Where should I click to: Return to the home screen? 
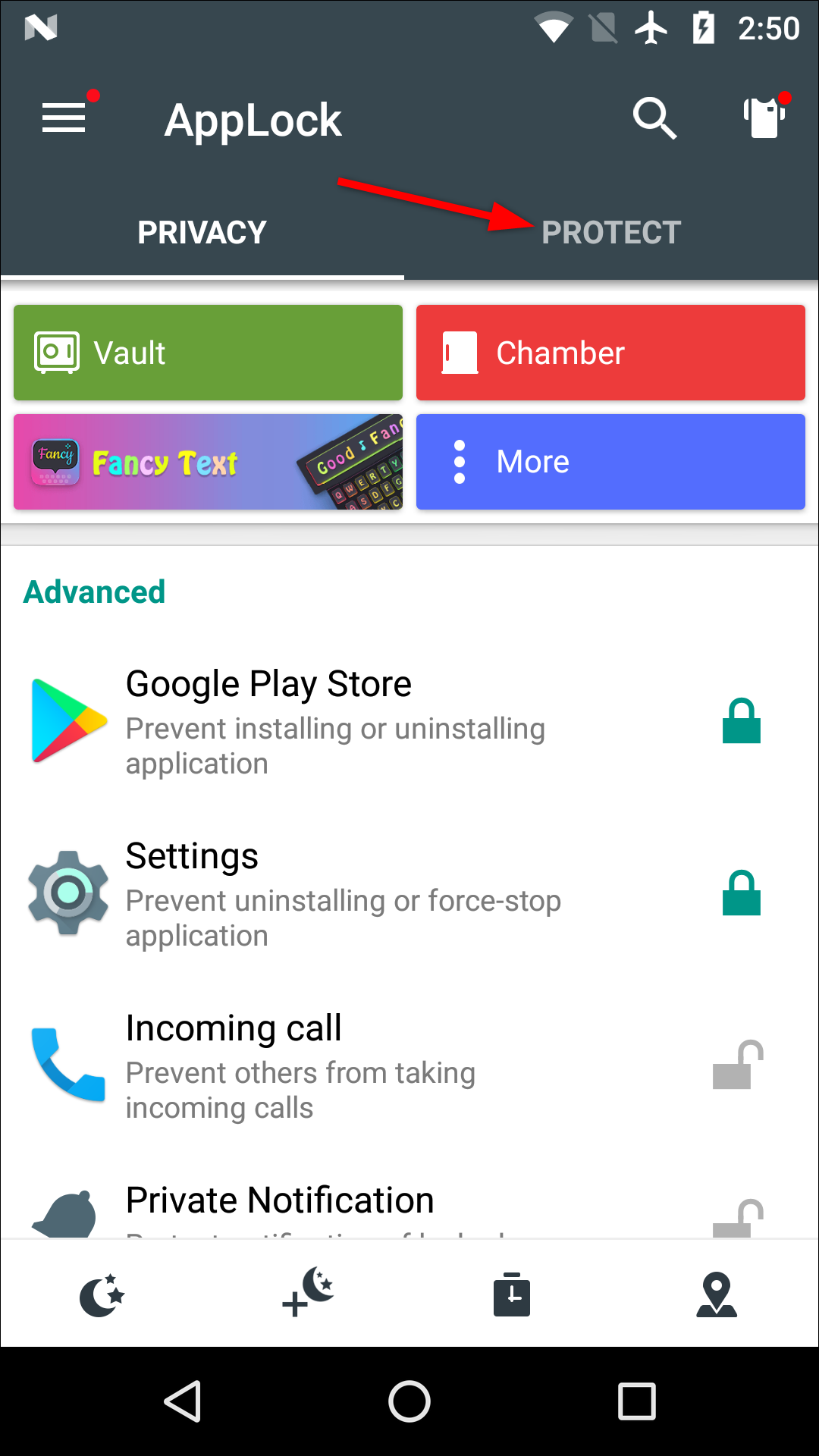point(409,1401)
